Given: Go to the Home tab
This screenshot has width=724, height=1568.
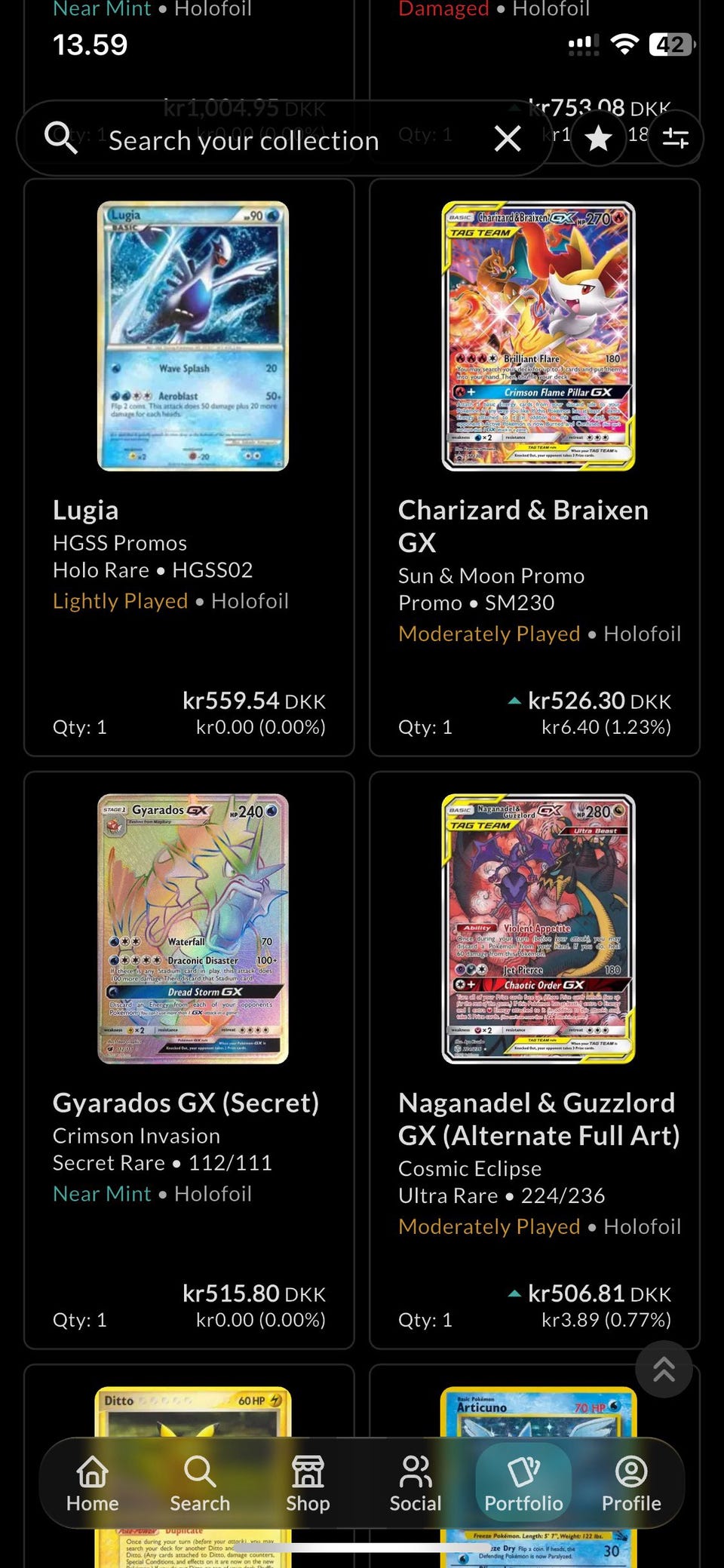Looking at the screenshot, I should point(93,1484).
